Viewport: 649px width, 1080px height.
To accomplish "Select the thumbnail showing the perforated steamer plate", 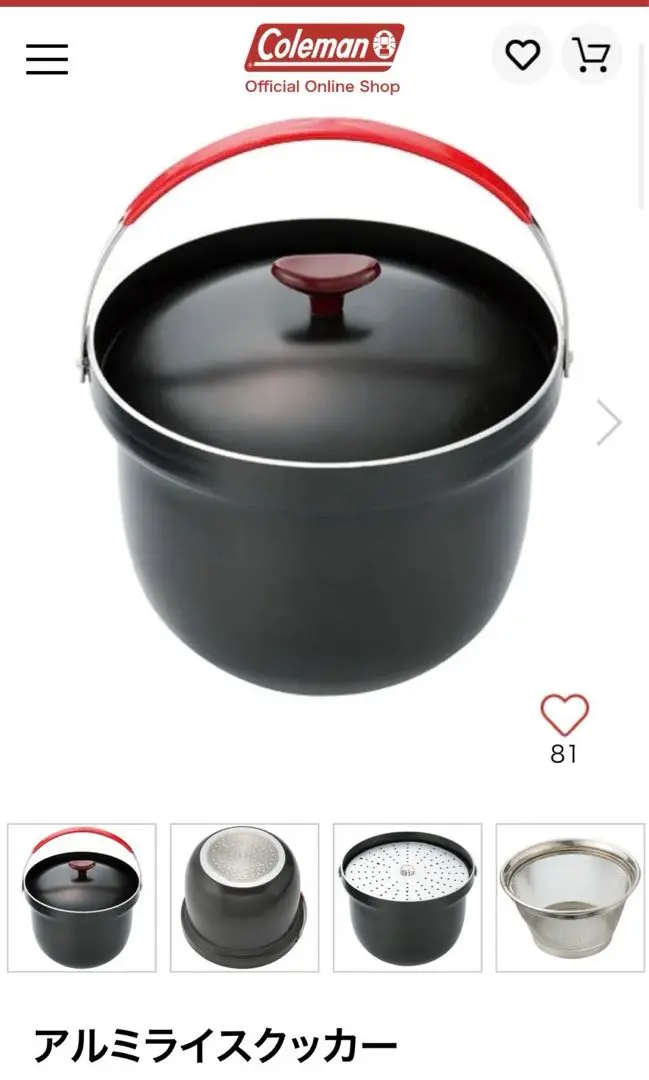I will click(407, 897).
